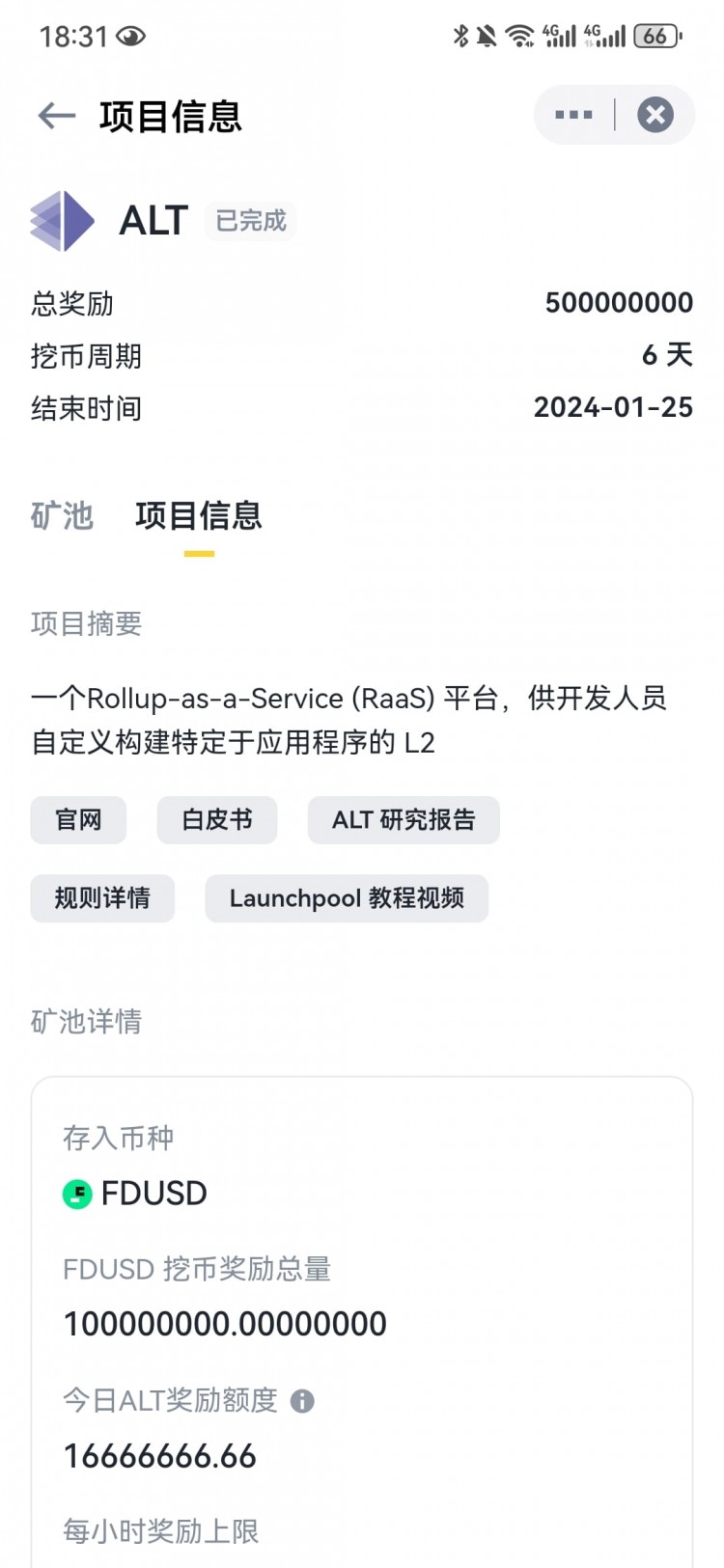Open the 官网 official website link
The width and height of the screenshot is (724, 1568).
point(78,819)
